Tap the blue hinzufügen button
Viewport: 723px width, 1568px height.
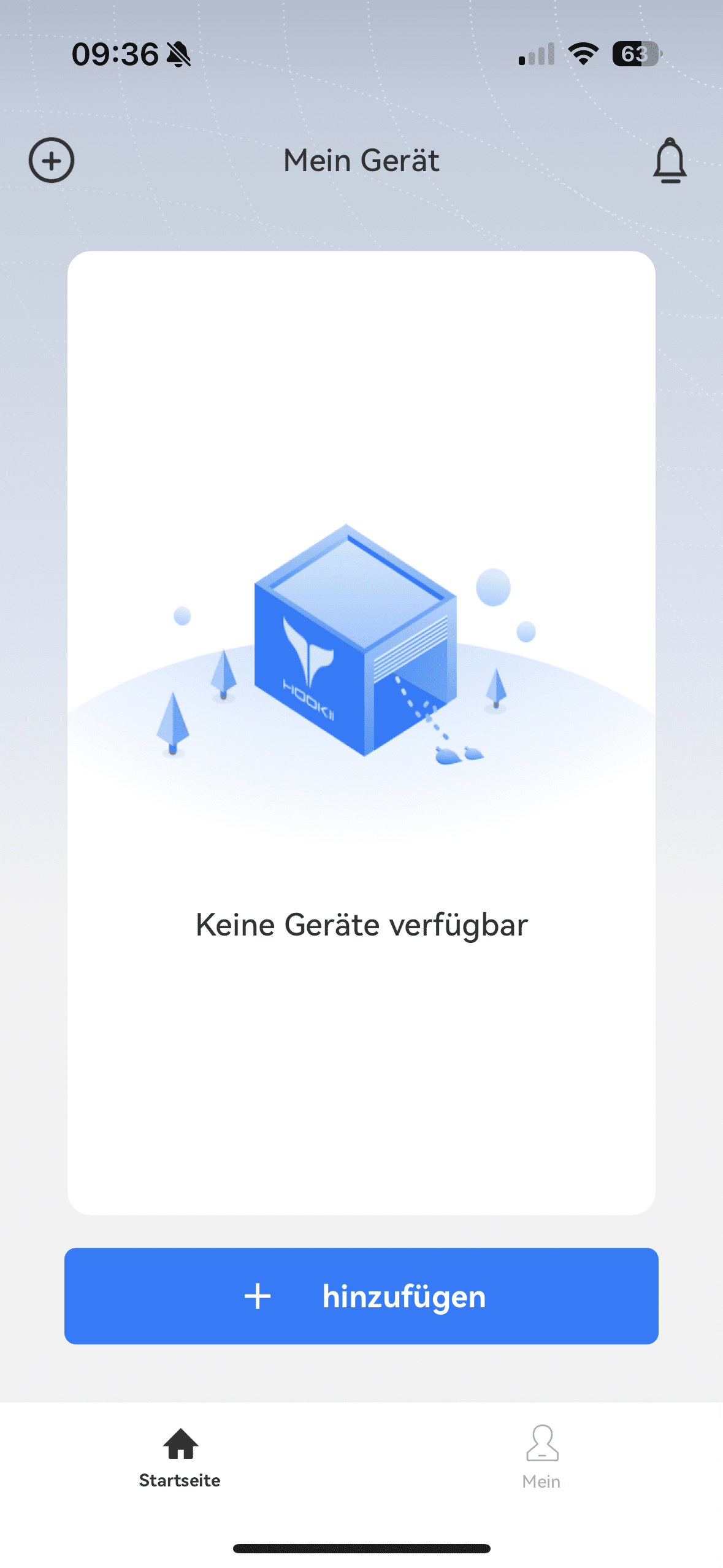[x=361, y=1296]
